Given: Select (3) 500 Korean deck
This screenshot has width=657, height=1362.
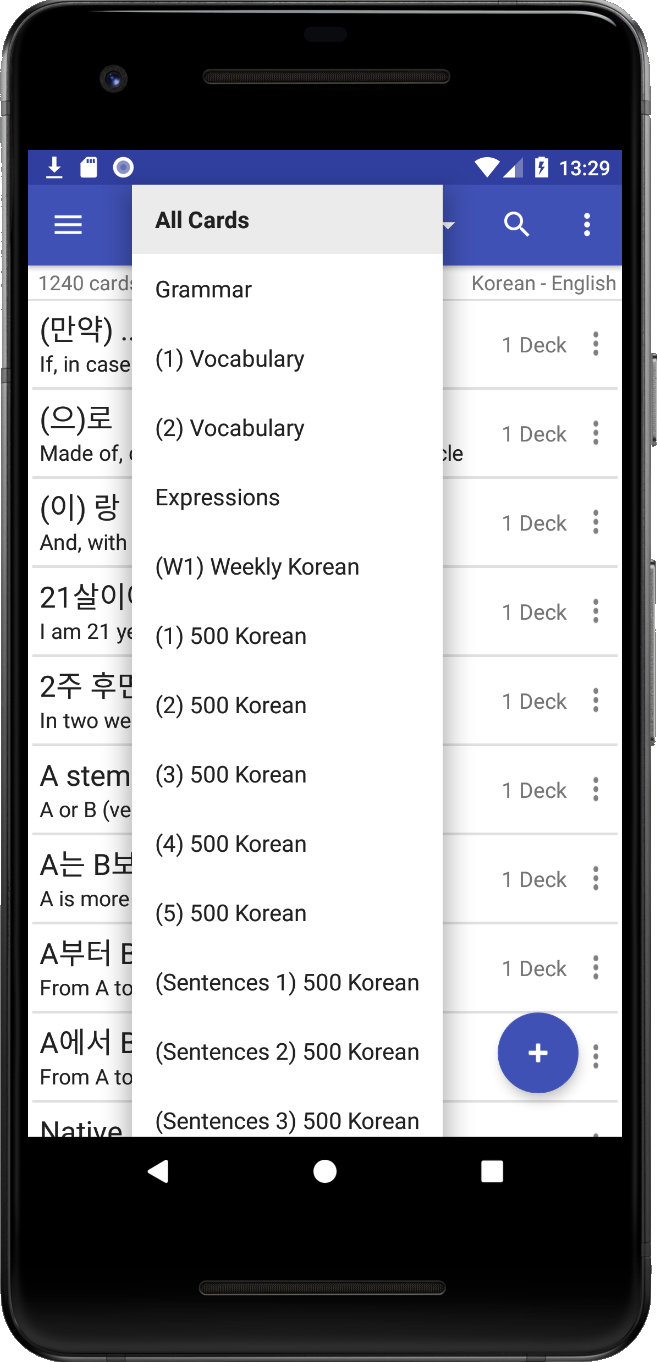Looking at the screenshot, I should 287,775.
